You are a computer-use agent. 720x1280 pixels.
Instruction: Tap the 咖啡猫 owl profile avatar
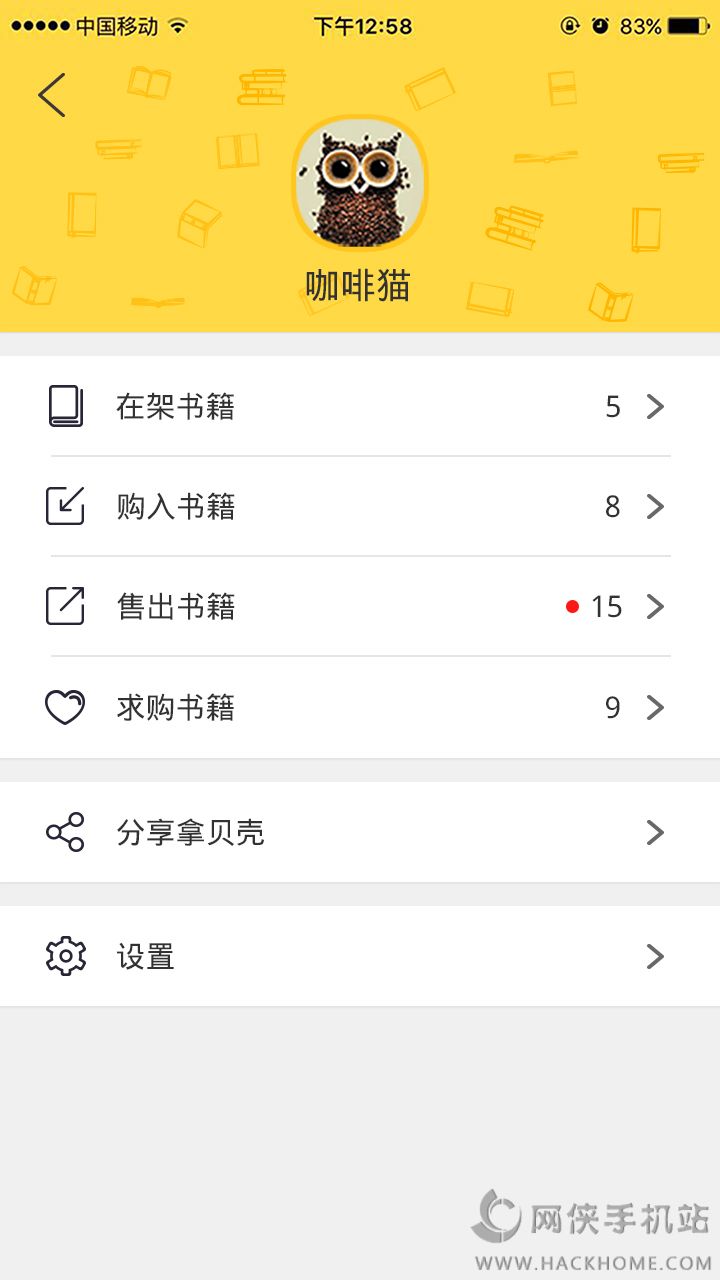coord(360,182)
